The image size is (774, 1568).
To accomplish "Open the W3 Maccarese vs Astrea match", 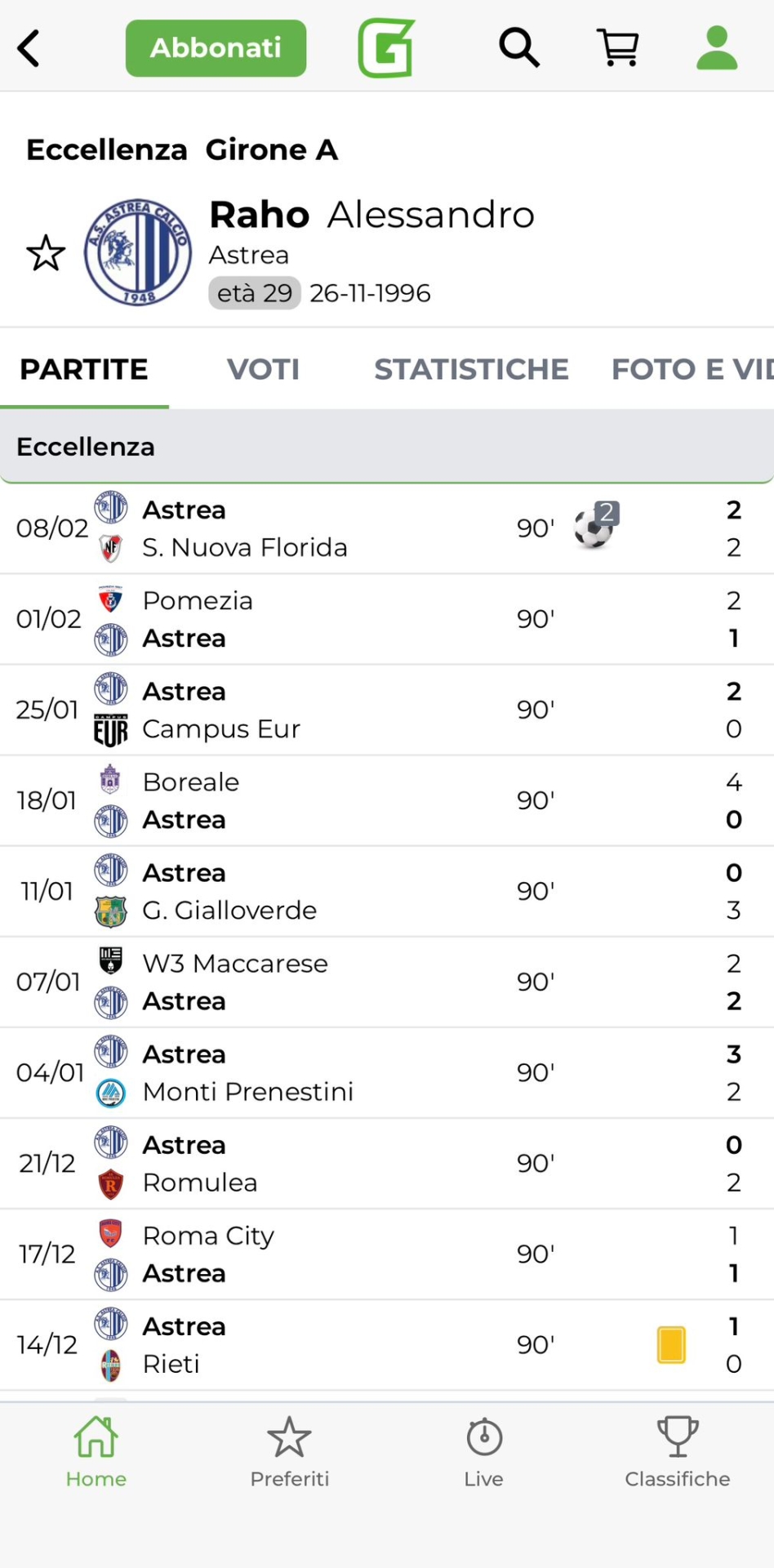I will [327, 982].
